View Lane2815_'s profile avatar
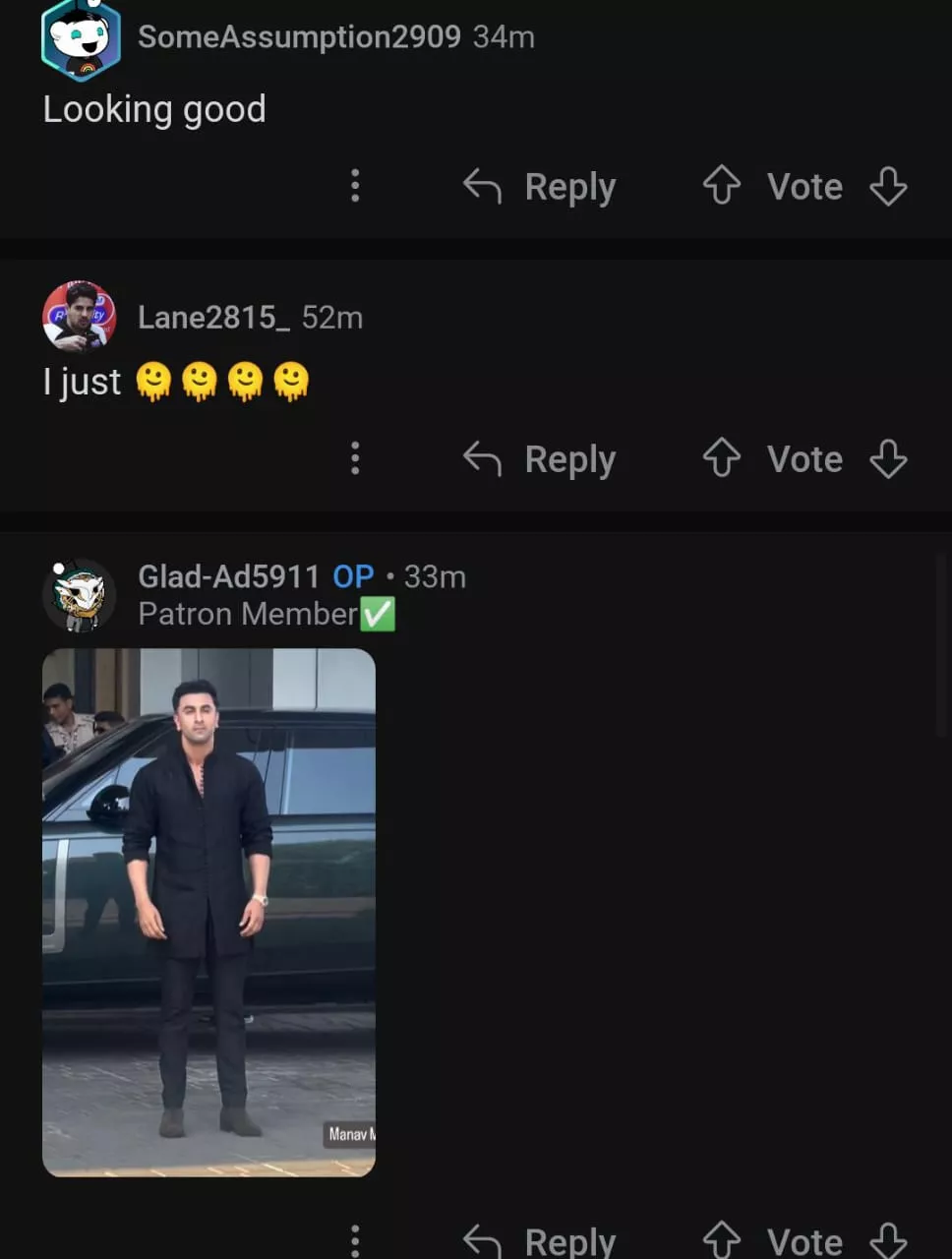 click(79, 317)
